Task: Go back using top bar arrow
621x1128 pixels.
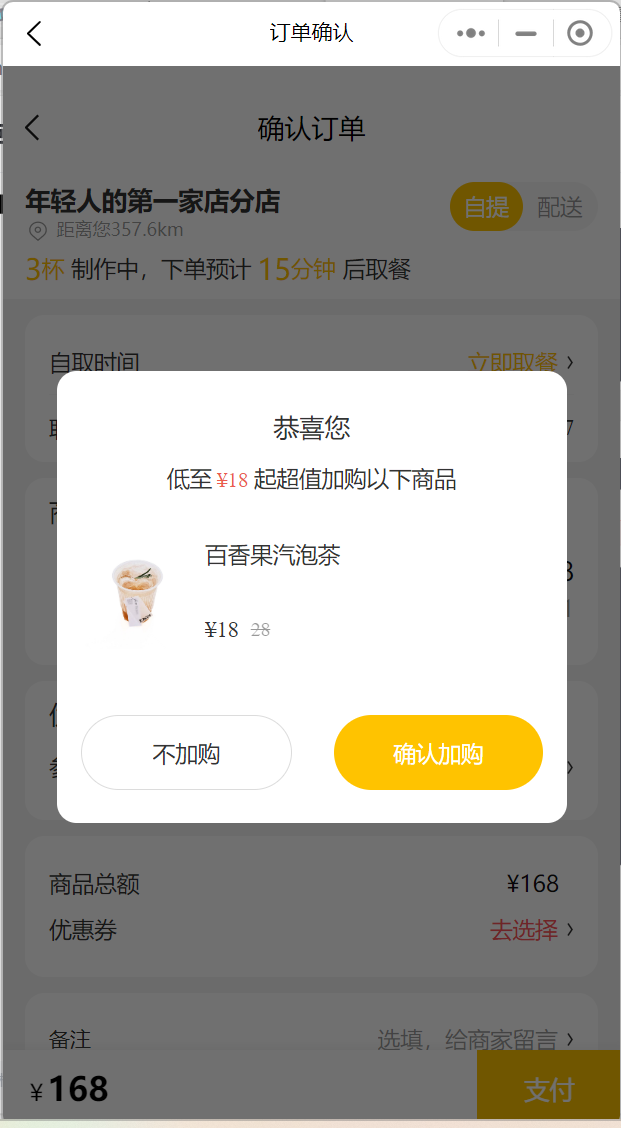Action: tap(34, 33)
